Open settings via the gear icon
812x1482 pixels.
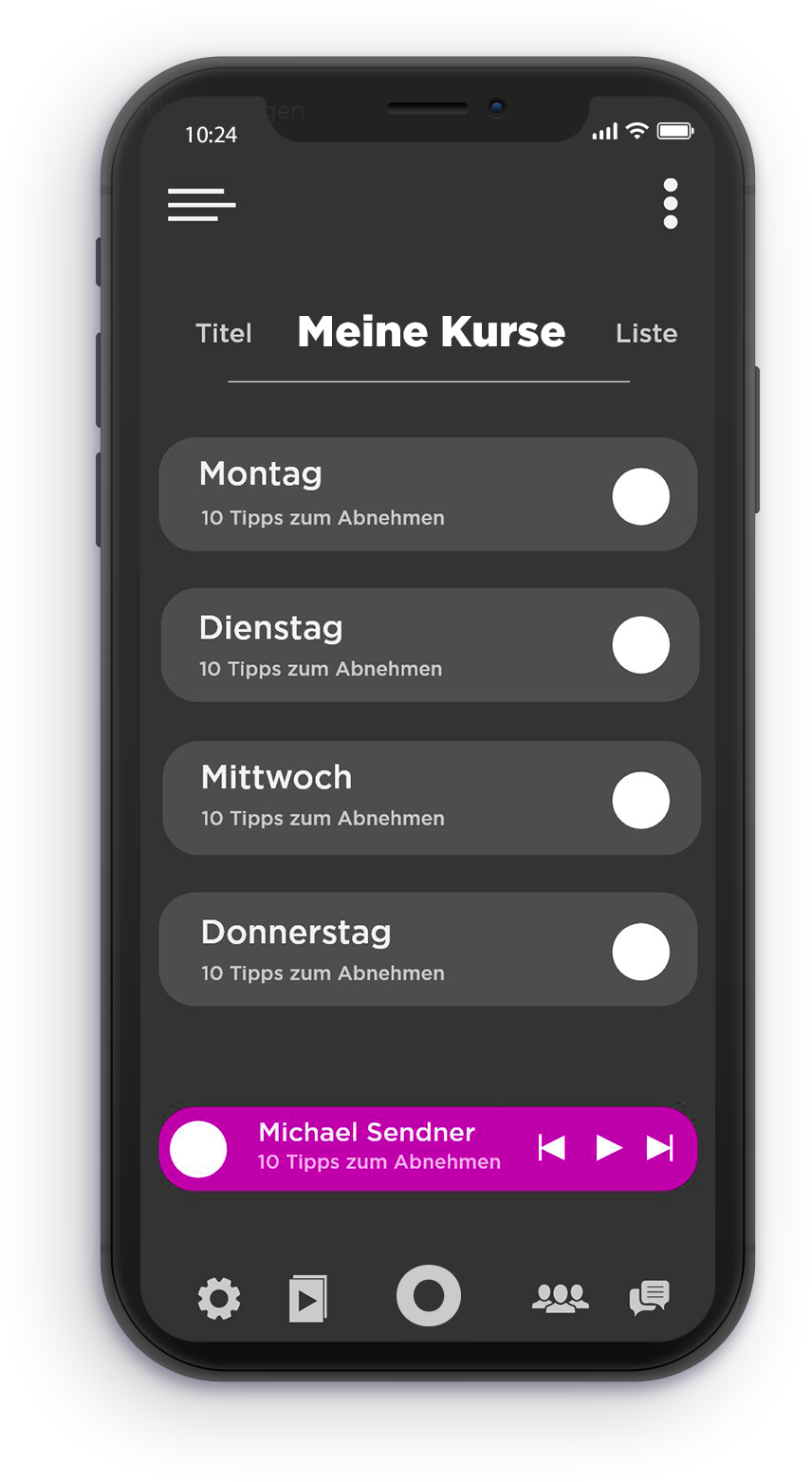pos(219,1298)
